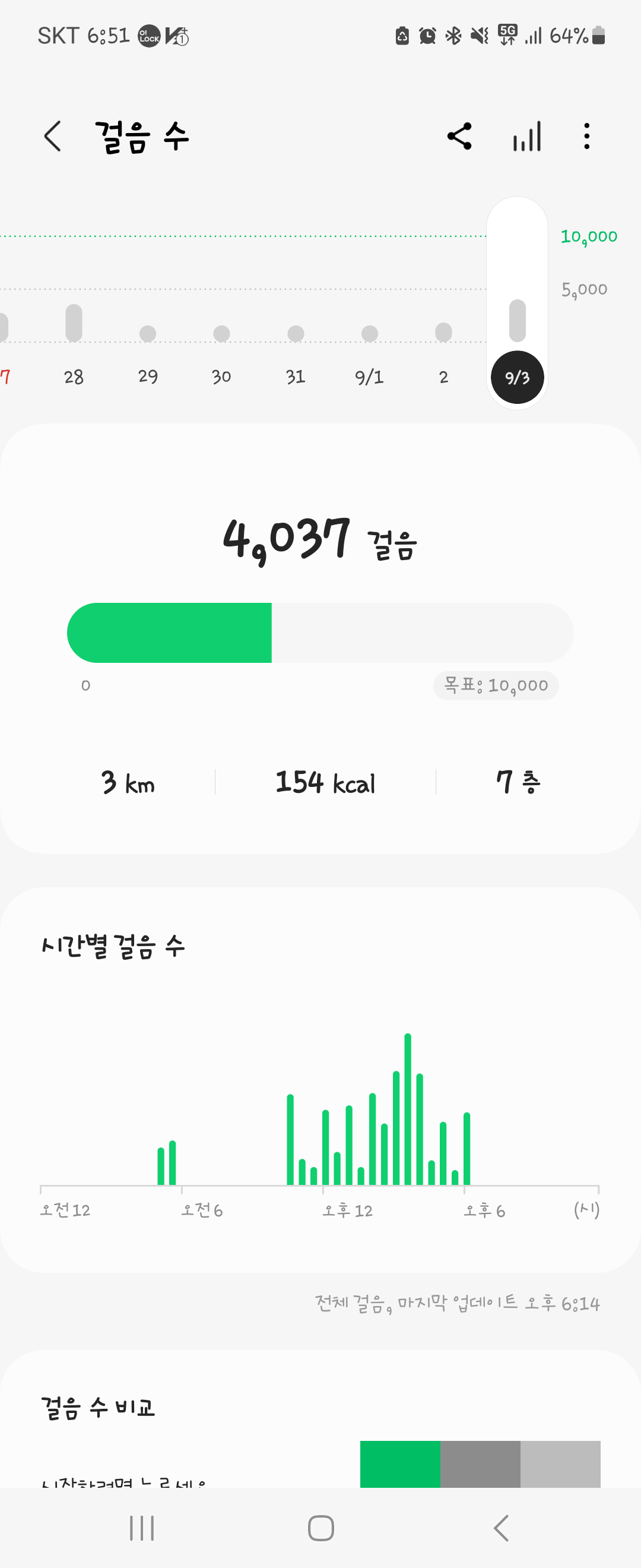Go back from the 걸음 수 screen
The height and width of the screenshot is (1568, 641).
point(53,136)
